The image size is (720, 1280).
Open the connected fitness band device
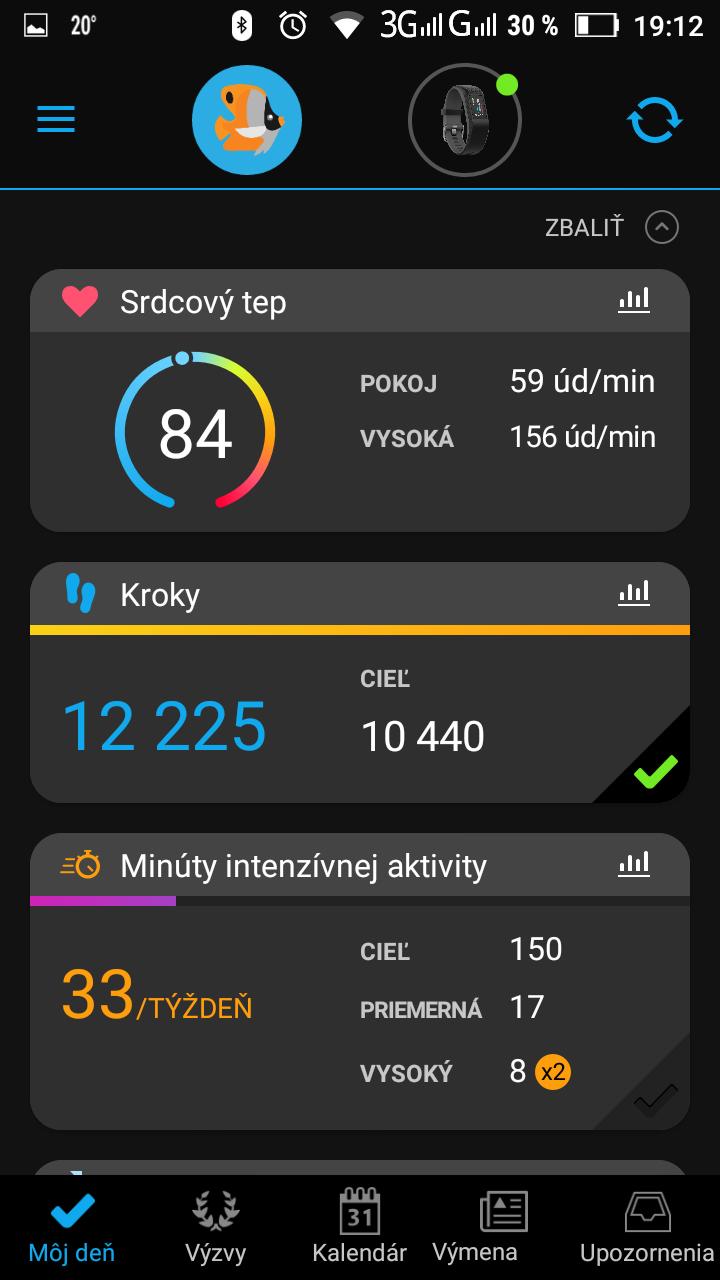point(464,121)
